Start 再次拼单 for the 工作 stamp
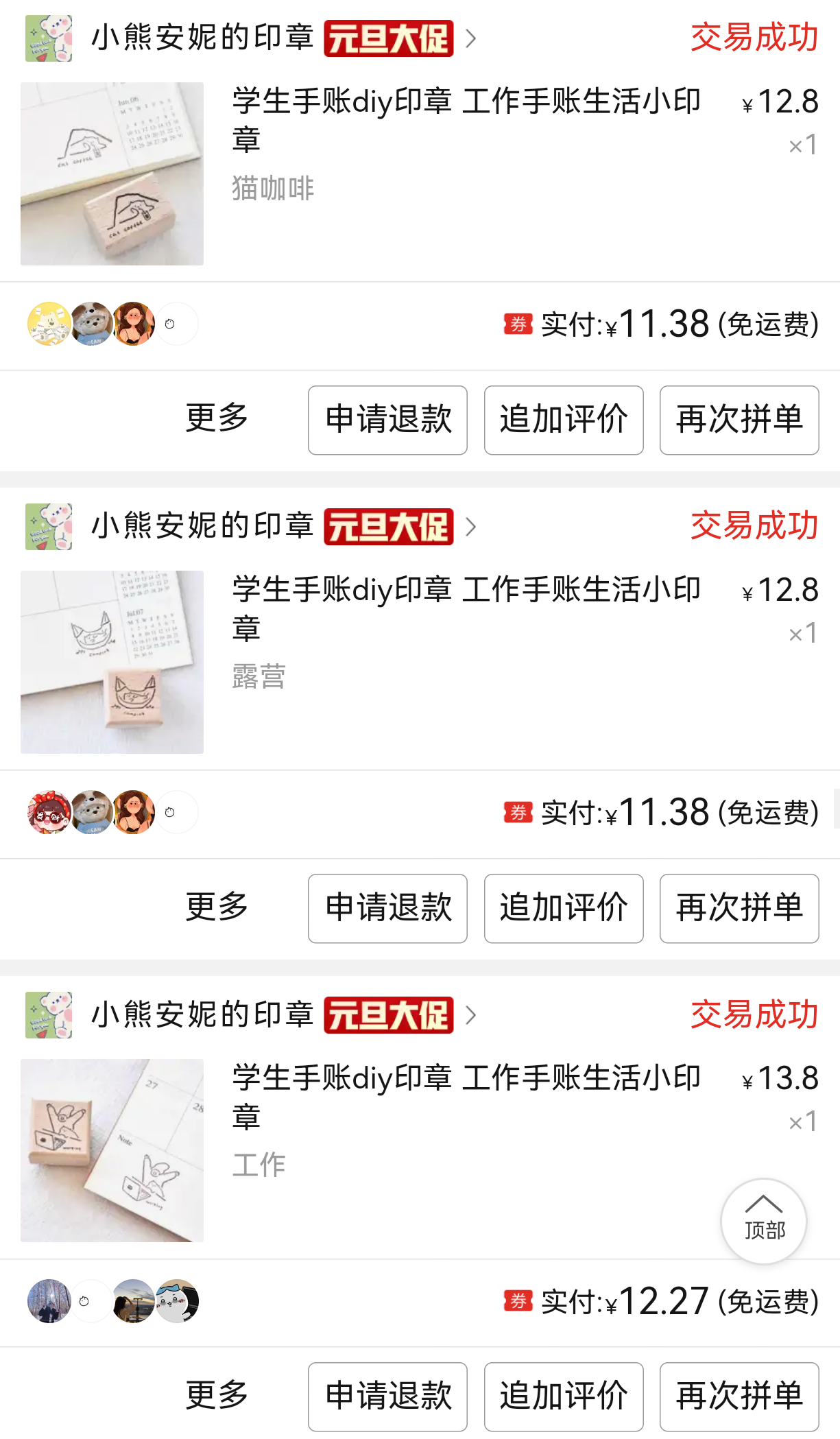The height and width of the screenshot is (1439, 840). point(739,1396)
